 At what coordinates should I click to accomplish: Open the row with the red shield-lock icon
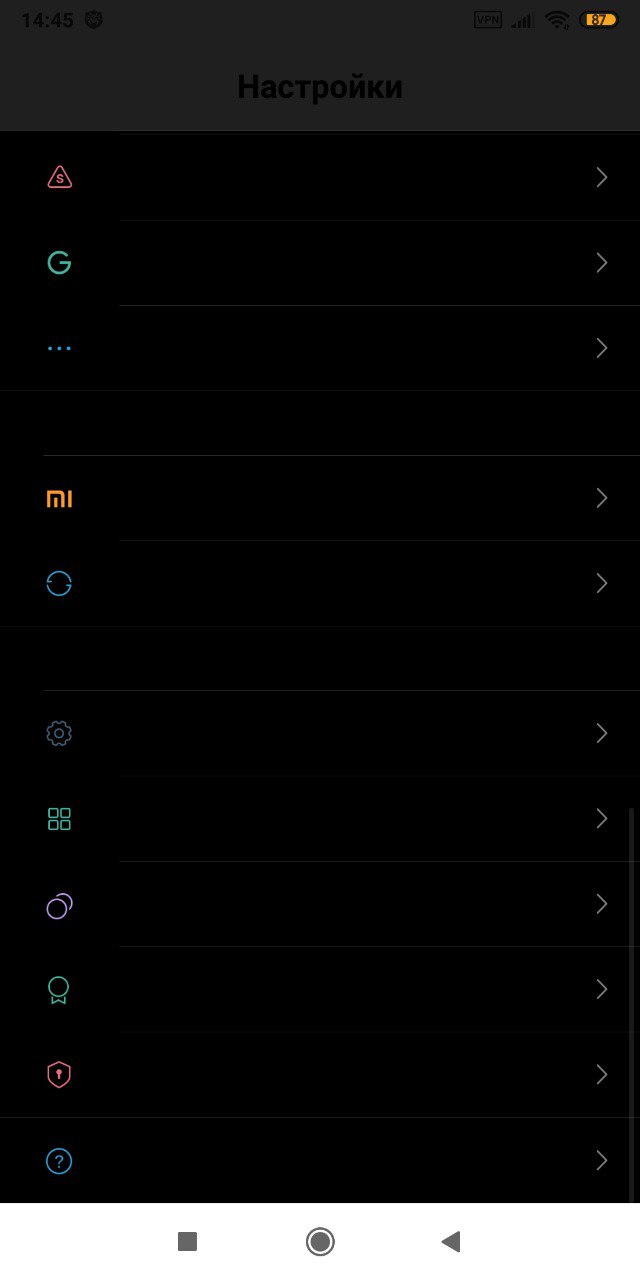(320, 1075)
